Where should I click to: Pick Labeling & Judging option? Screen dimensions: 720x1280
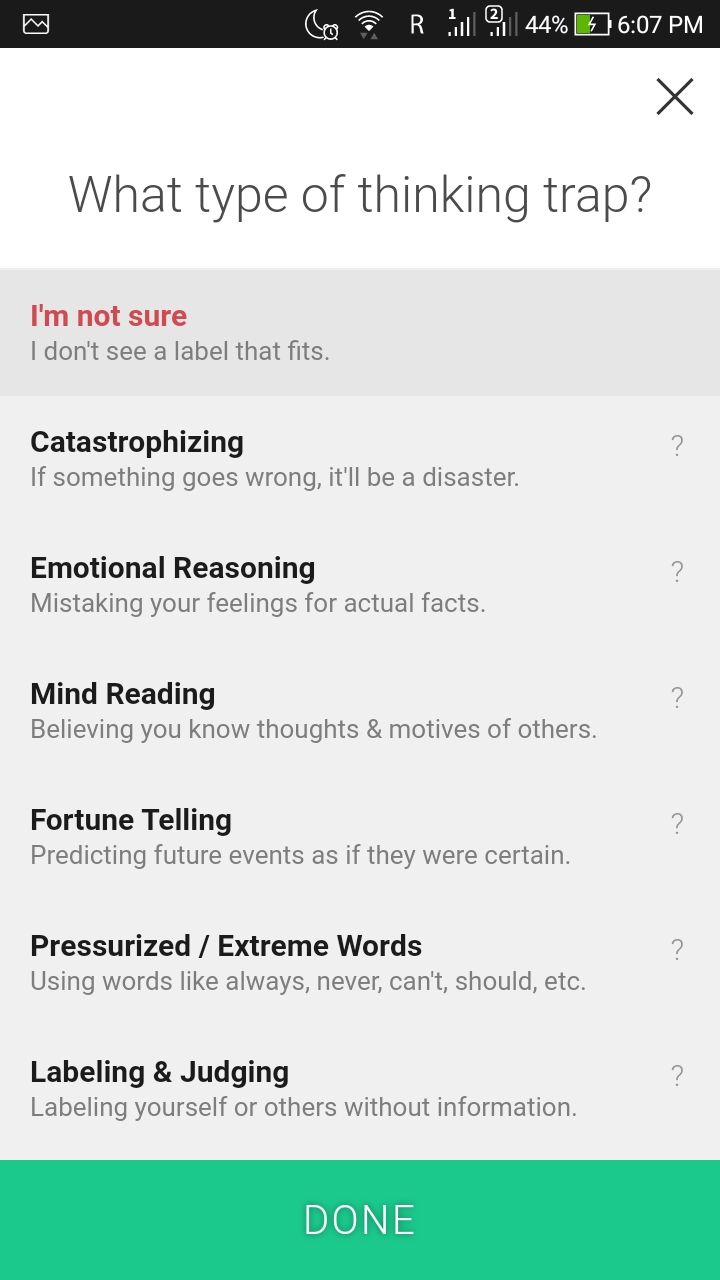[x=300, y=1089]
